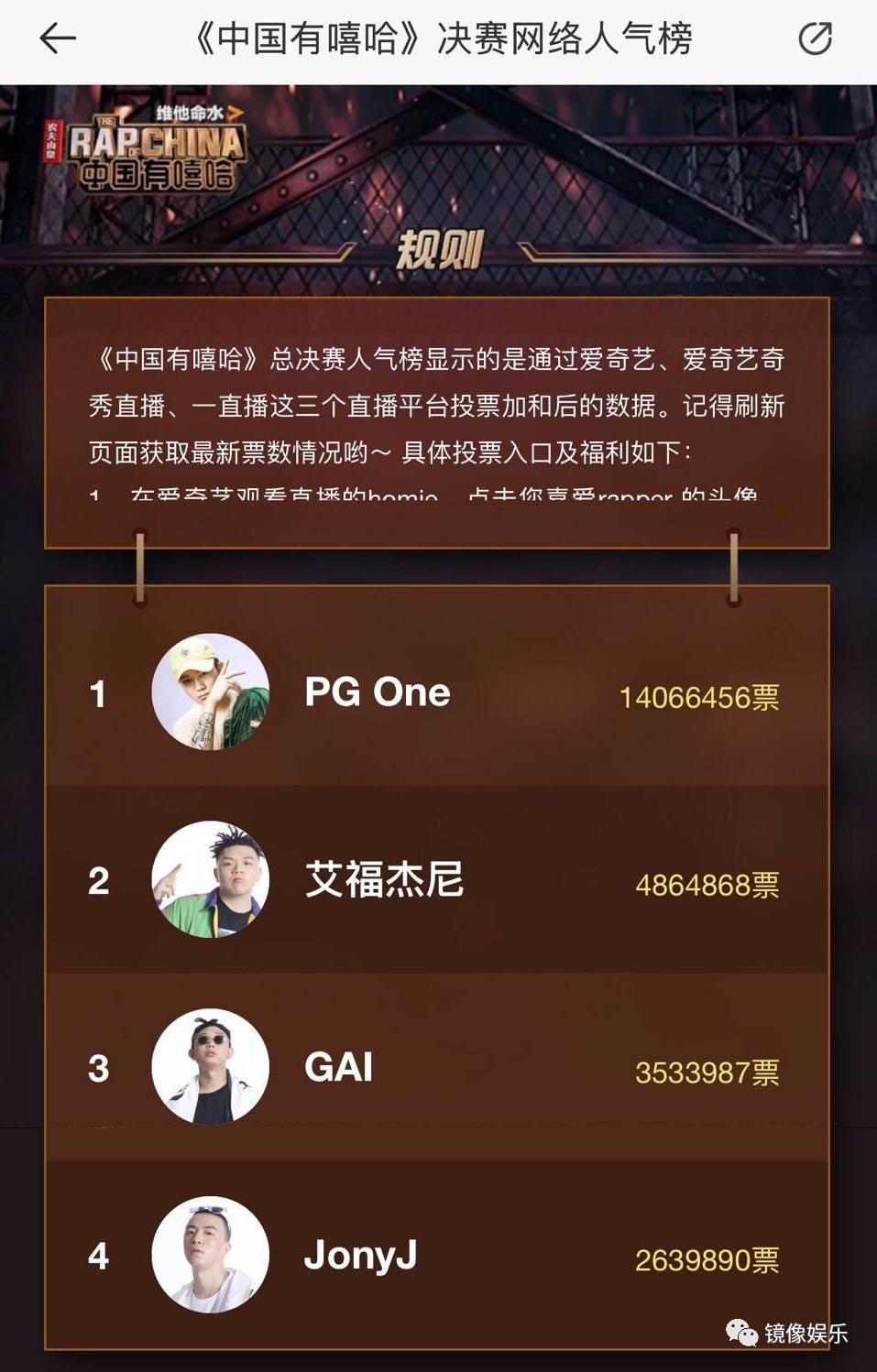The image size is (877, 1372).
Task: Tap PG One's circular profile avatar
Action: pos(210,691)
